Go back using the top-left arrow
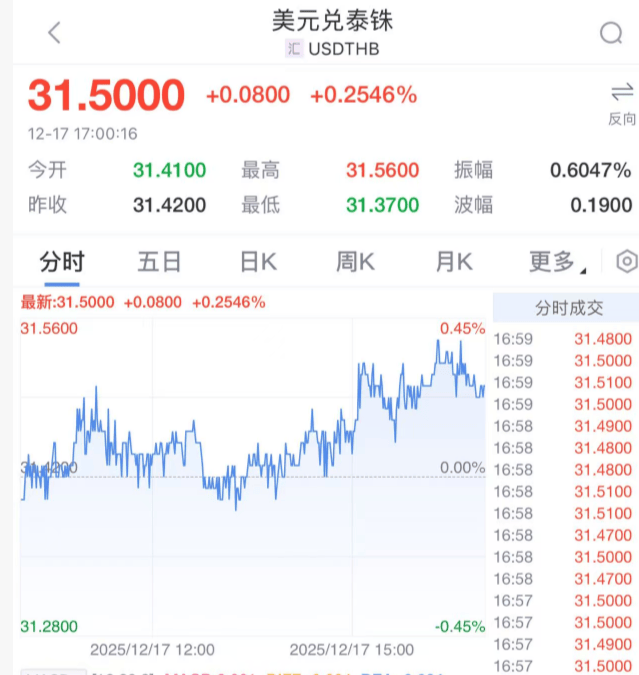Screen dimensions: 639x675 pos(54,33)
